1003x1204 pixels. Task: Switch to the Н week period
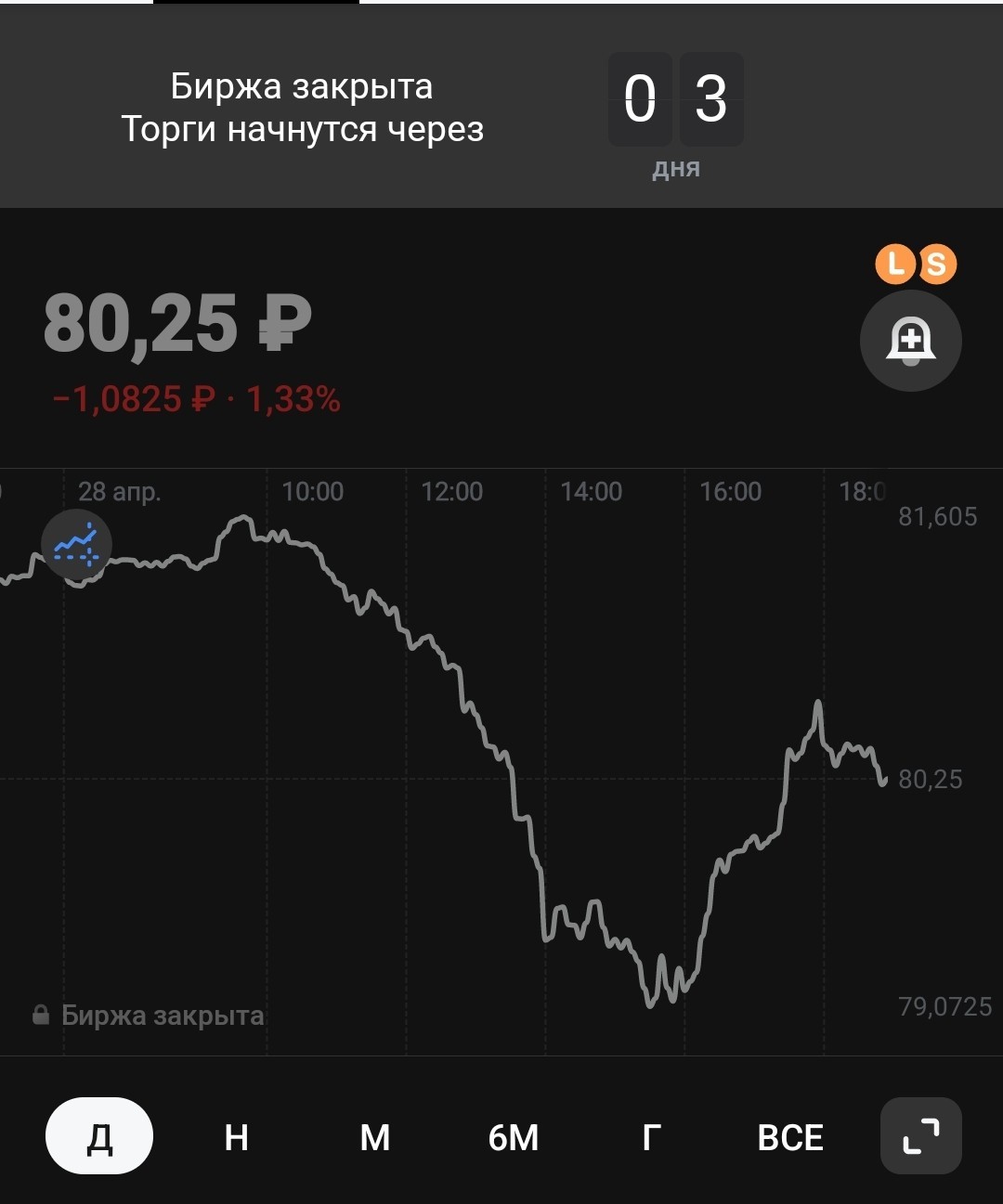(x=237, y=1137)
